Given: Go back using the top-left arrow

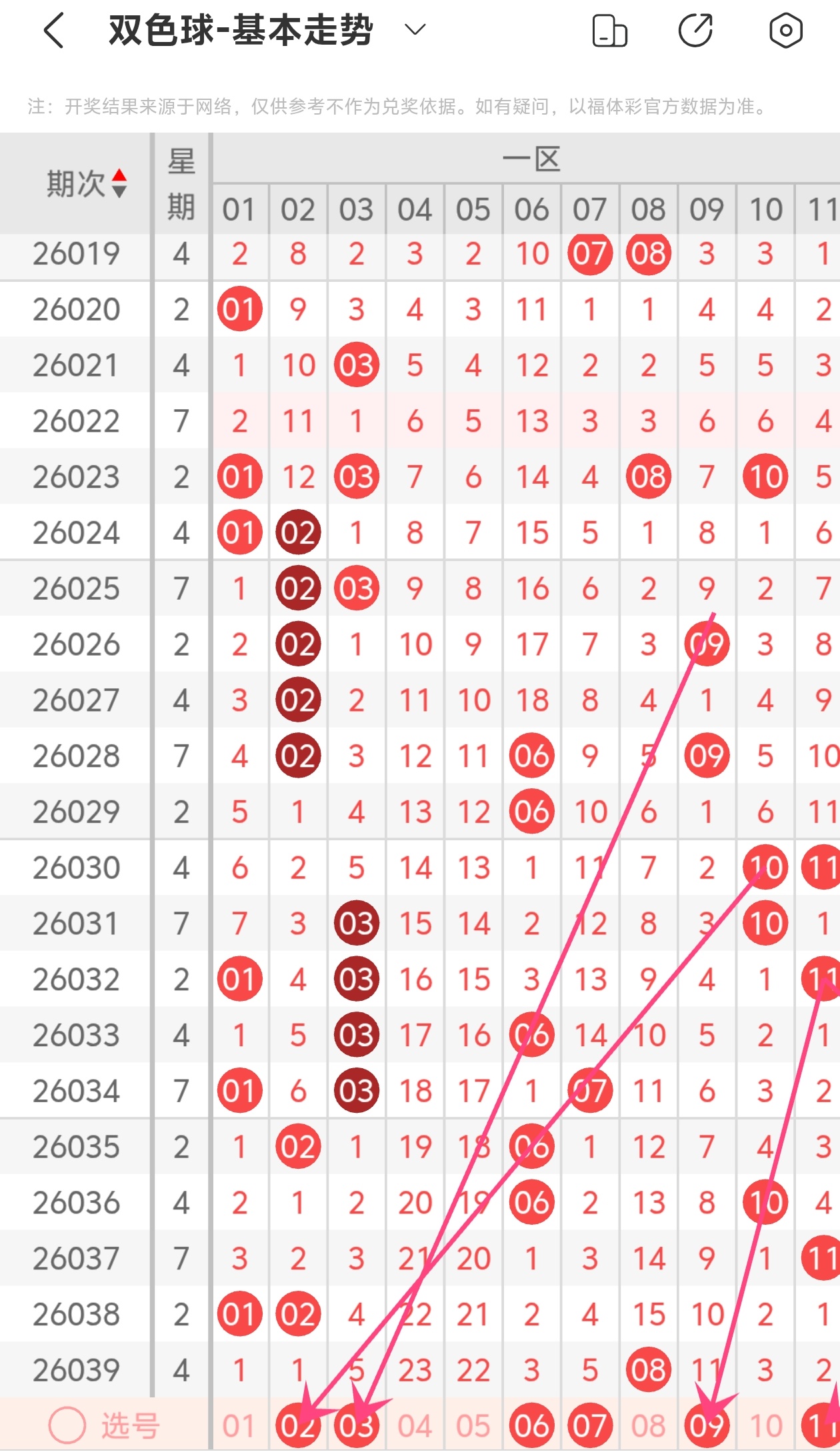Looking at the screenshot, I should point(53,31).
